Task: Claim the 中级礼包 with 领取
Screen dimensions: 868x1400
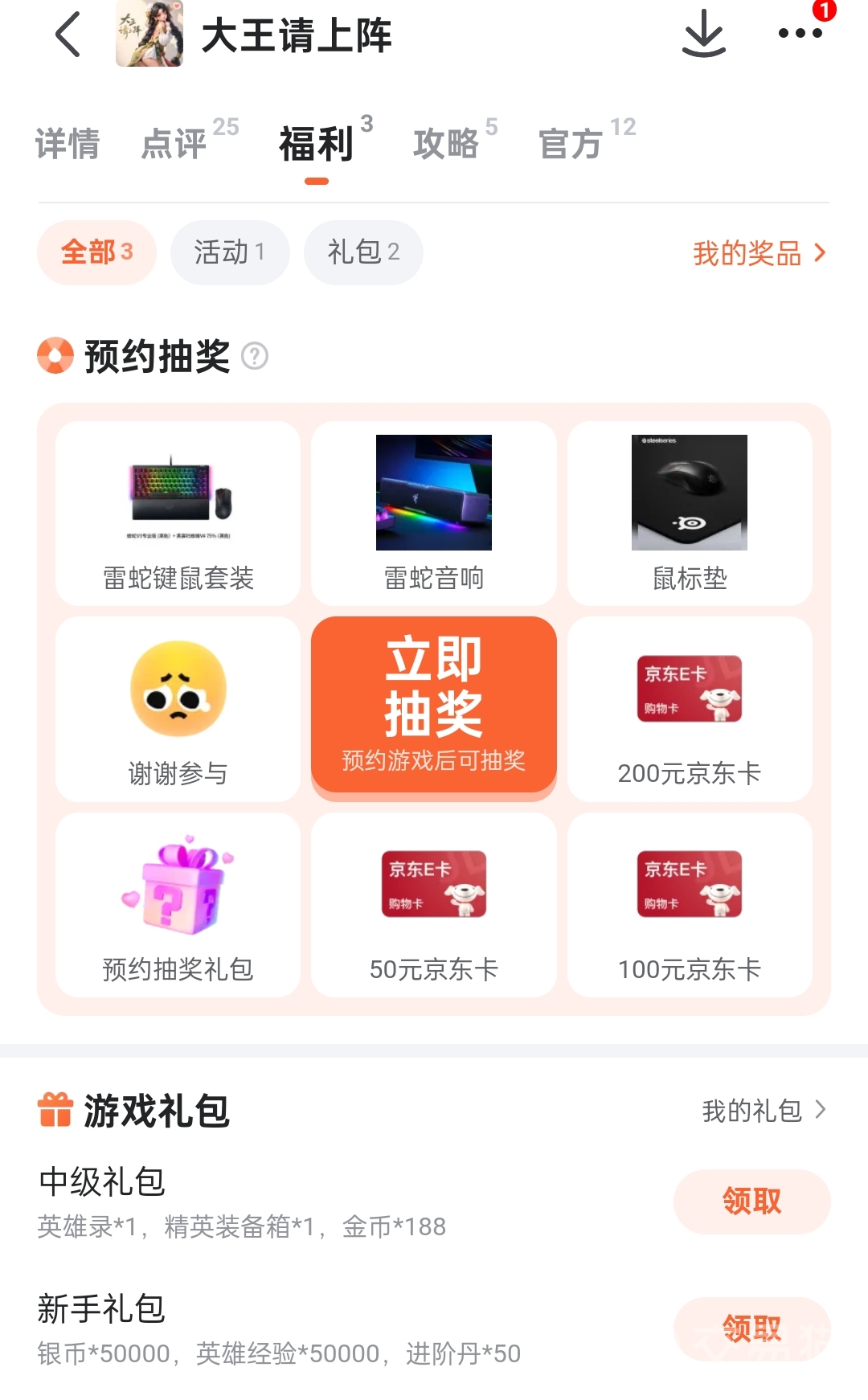Action: point(751,1201)
